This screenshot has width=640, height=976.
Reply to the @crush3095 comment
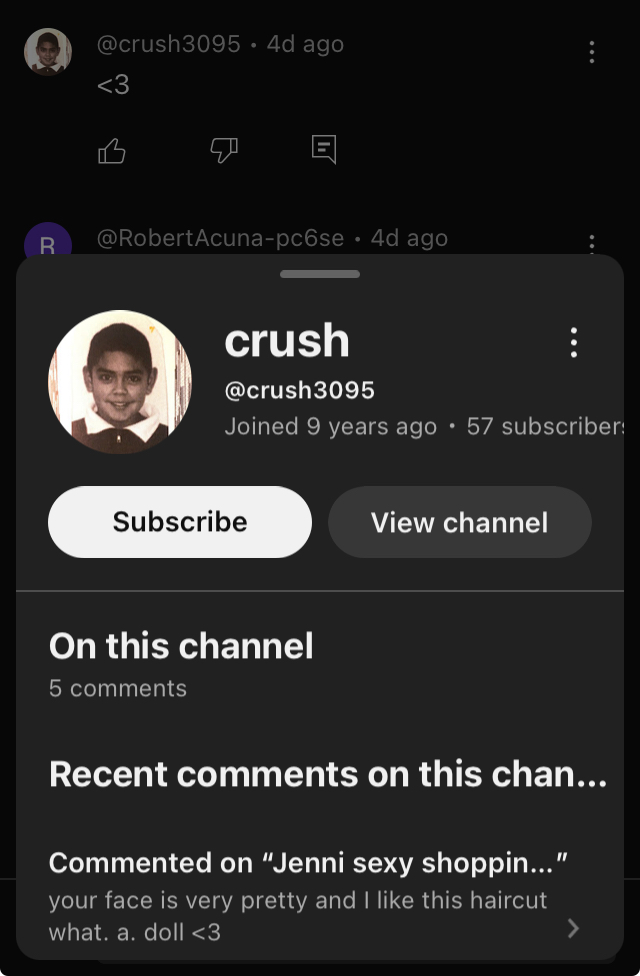click(324, 150)
